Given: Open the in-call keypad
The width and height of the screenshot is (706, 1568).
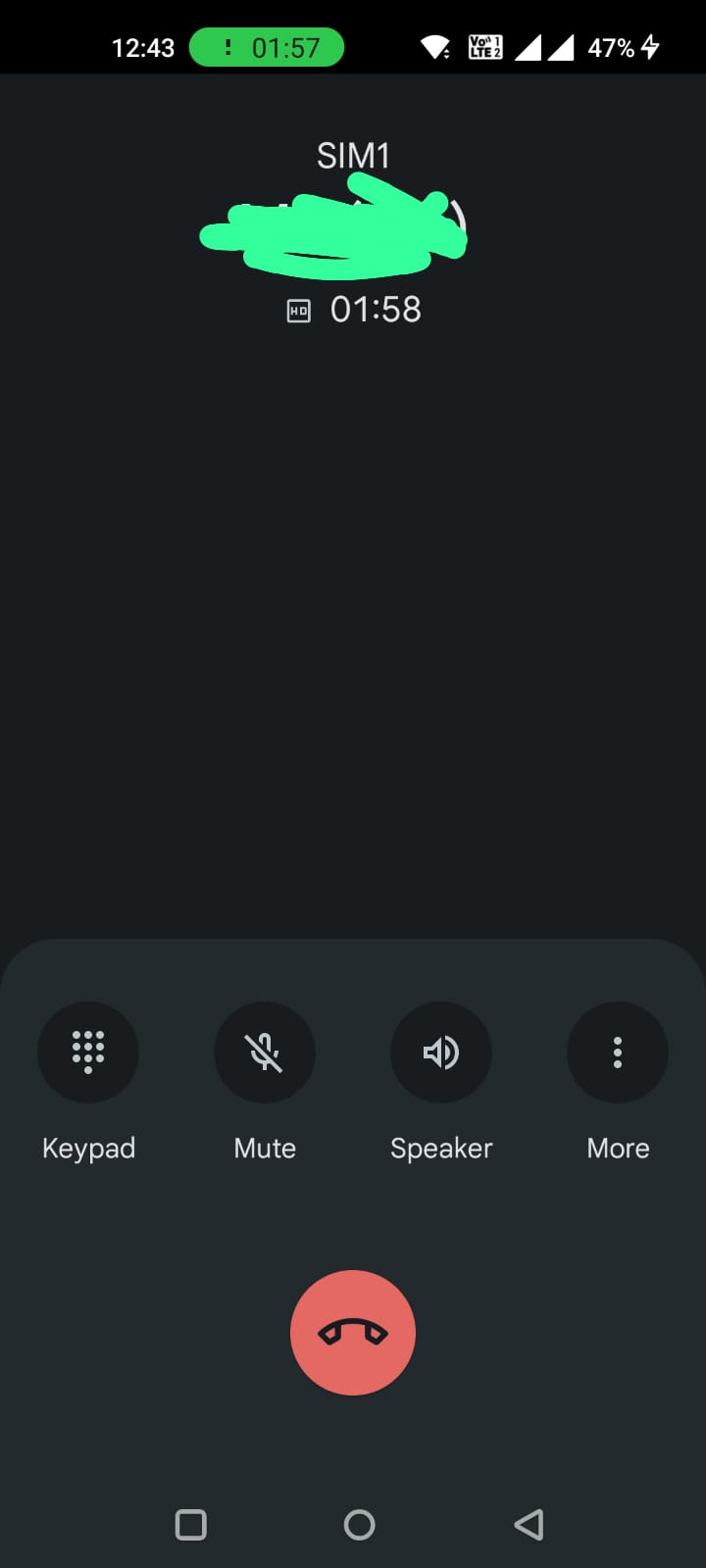Looking at the screenshot, I should (x=88, y=1053).
